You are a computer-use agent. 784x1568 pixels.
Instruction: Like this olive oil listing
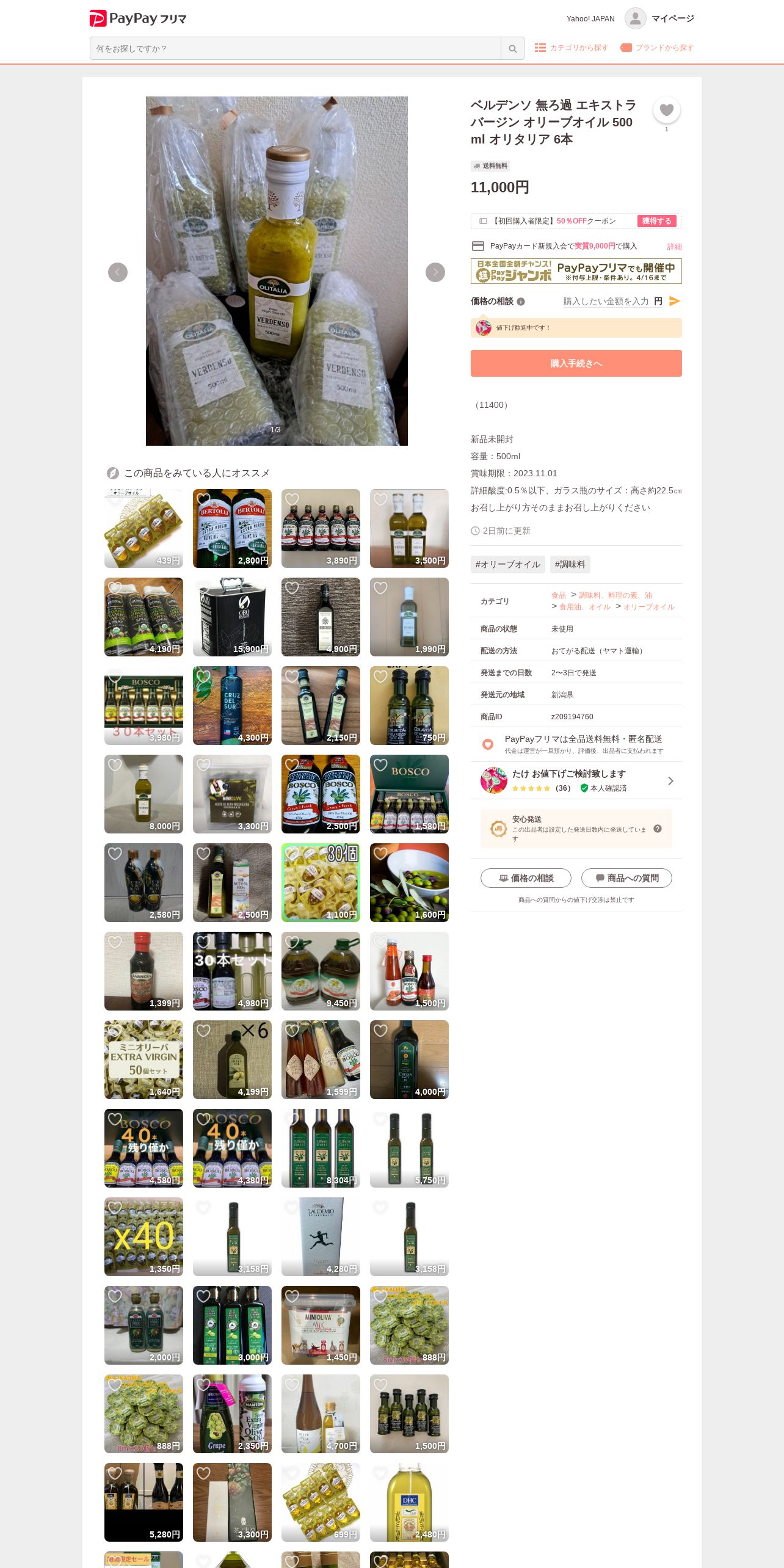point(666,111)
